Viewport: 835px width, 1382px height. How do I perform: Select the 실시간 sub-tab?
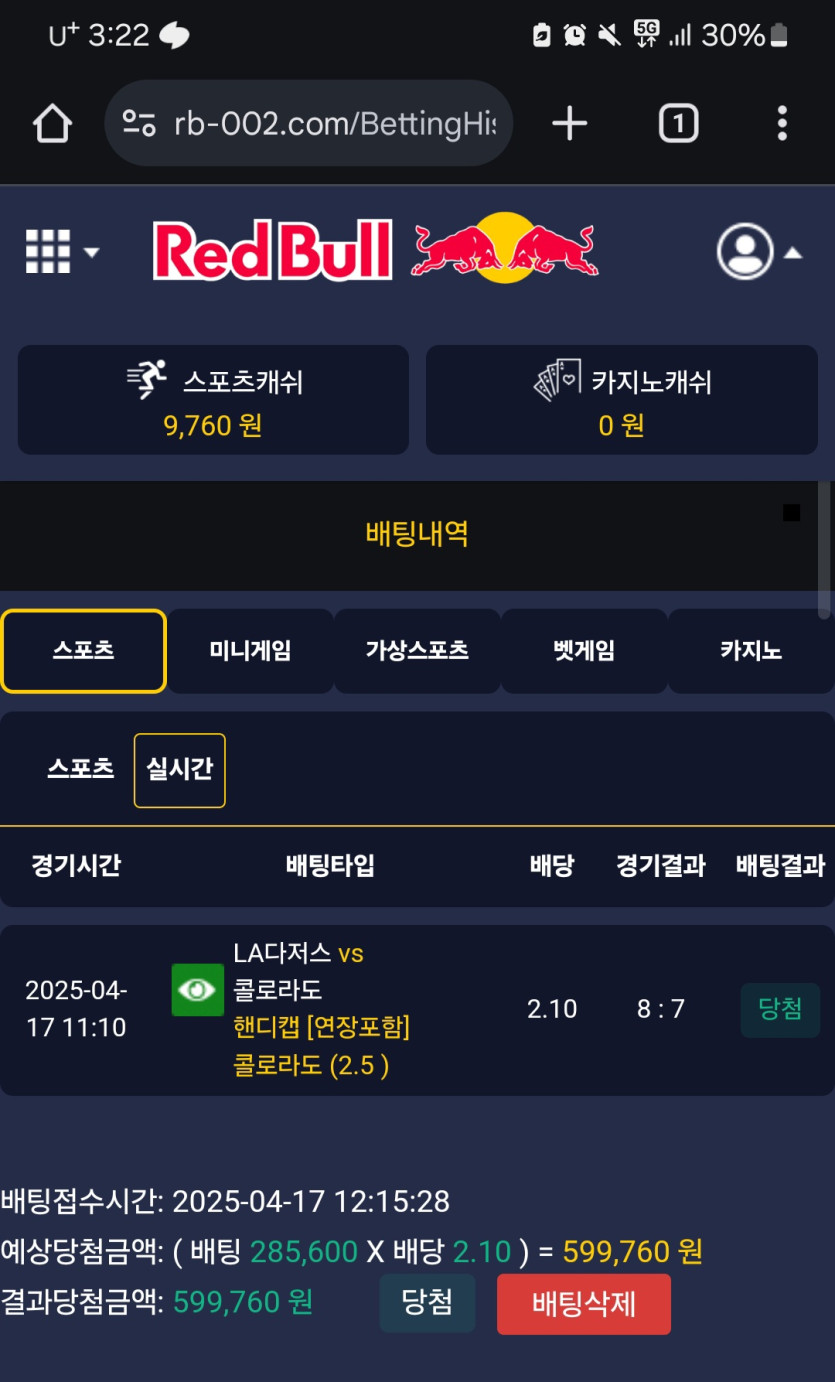[180, 770]
